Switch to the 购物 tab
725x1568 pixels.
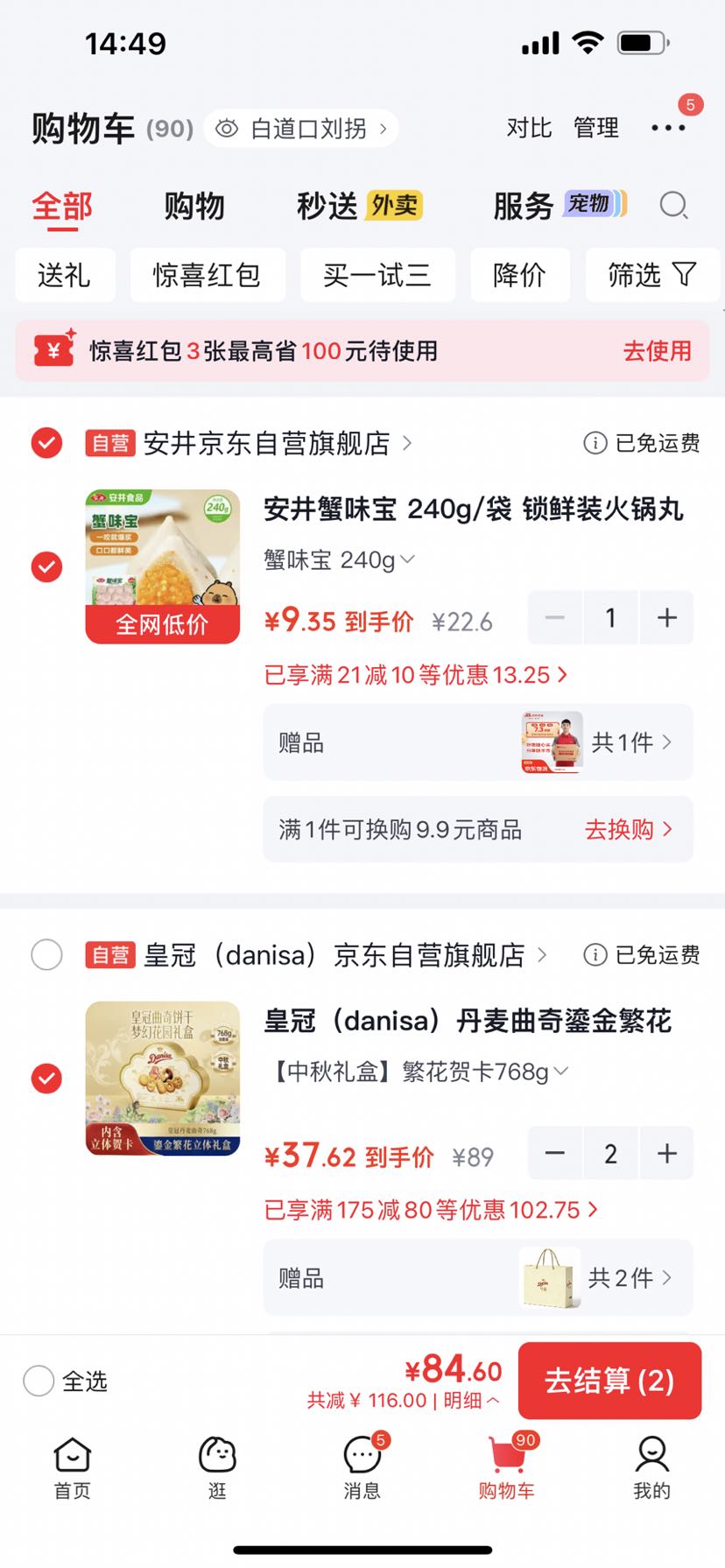point(194,206)
